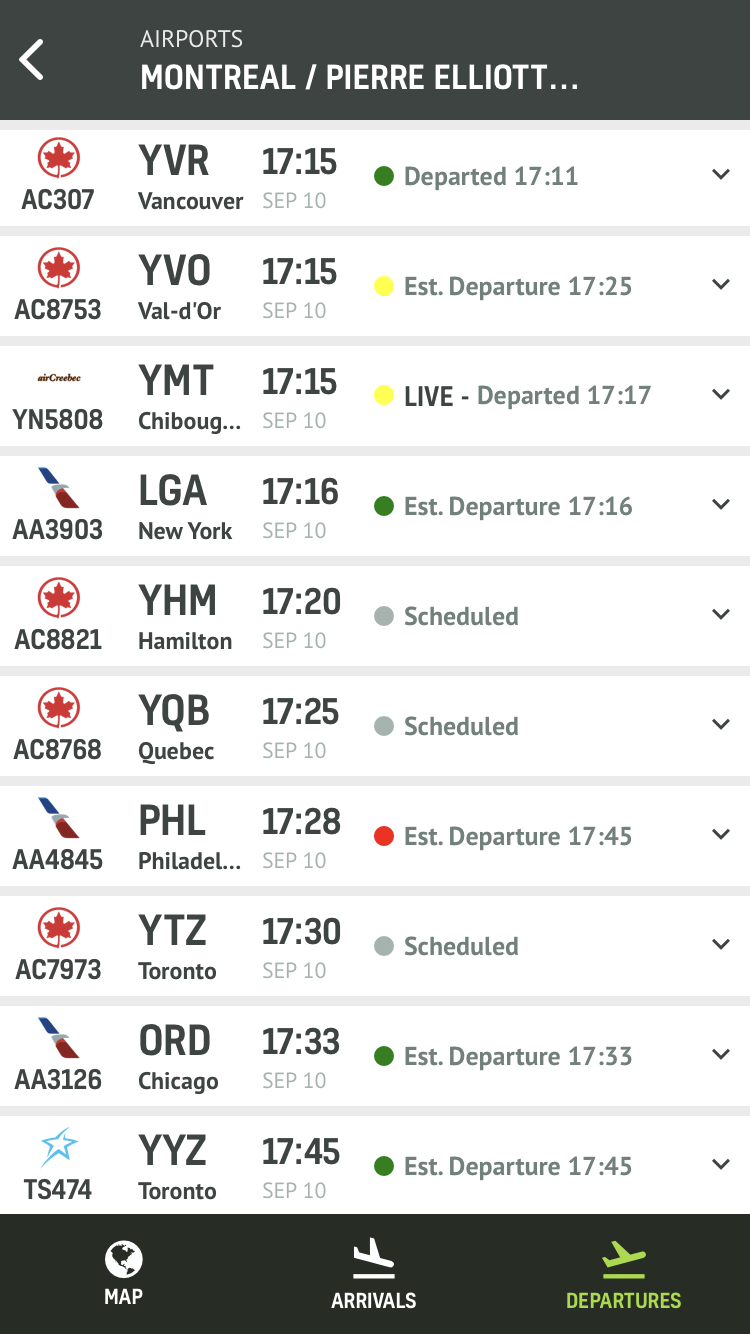Expand flight AC307 to Vancouver

[721, 175]
